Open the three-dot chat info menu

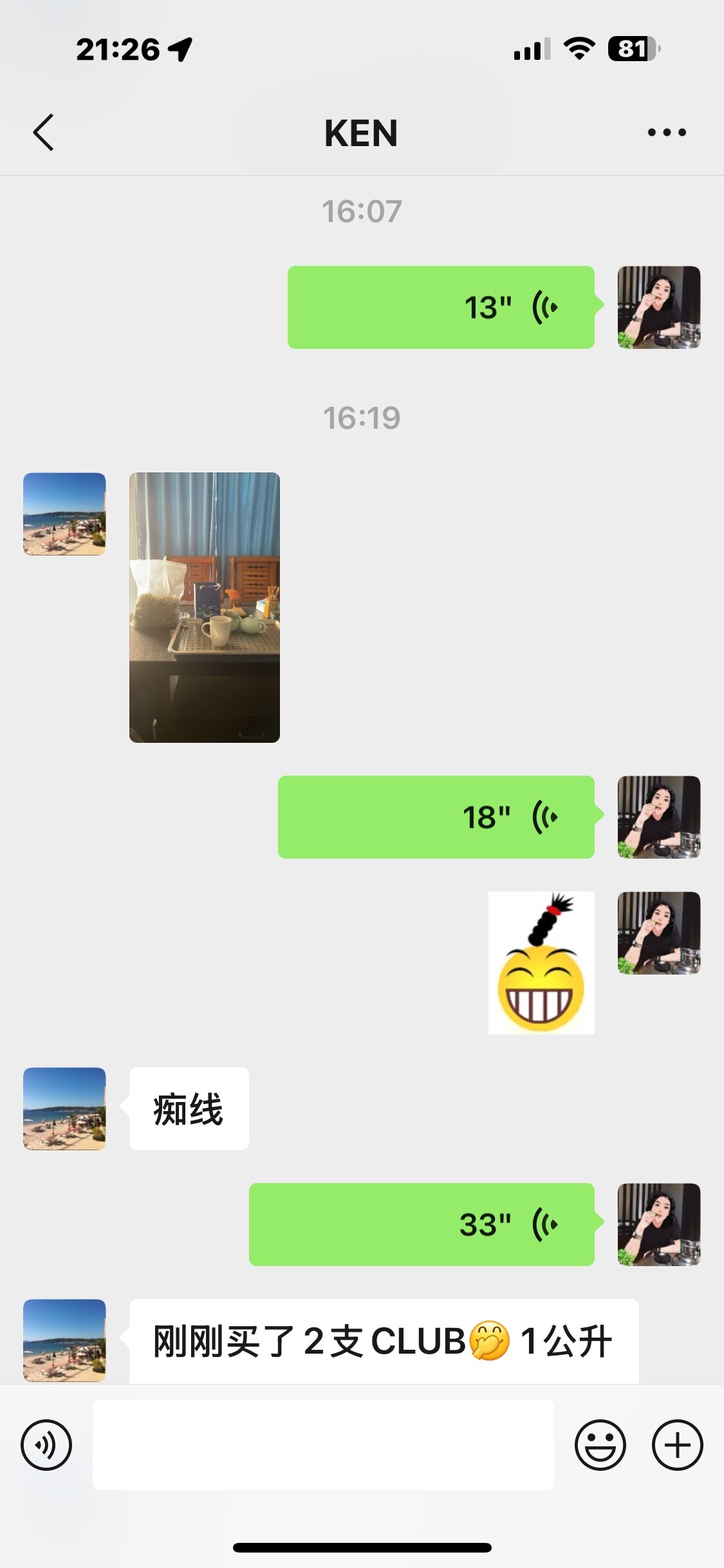pyautogui.click(x=667, y=133)
